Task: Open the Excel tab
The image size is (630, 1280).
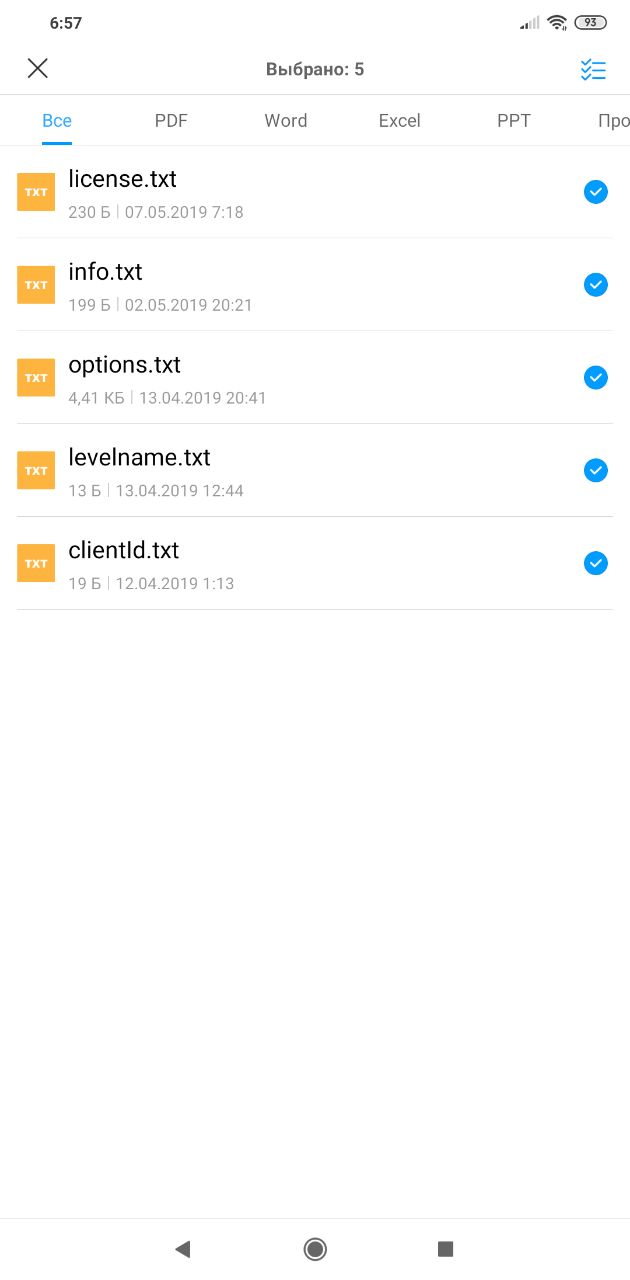Action: click(400, 120)
